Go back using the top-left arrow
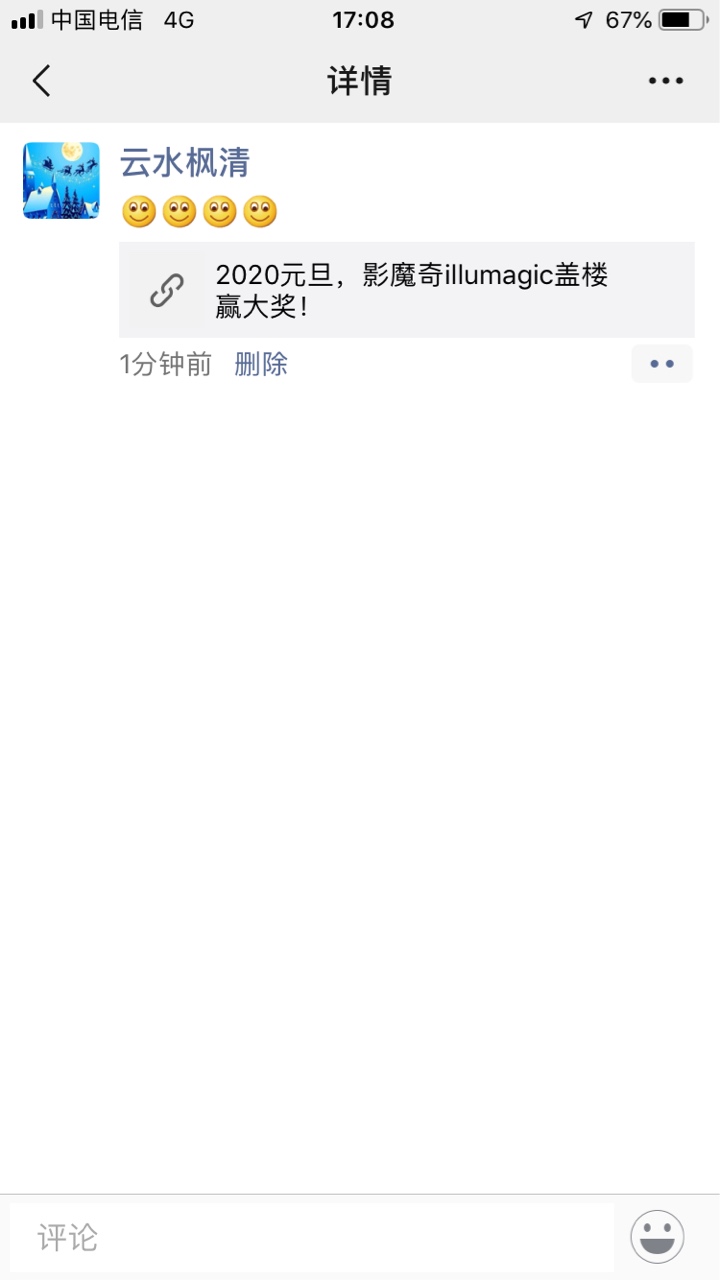This screenshot has width=720, height=1280. (41, 81)
